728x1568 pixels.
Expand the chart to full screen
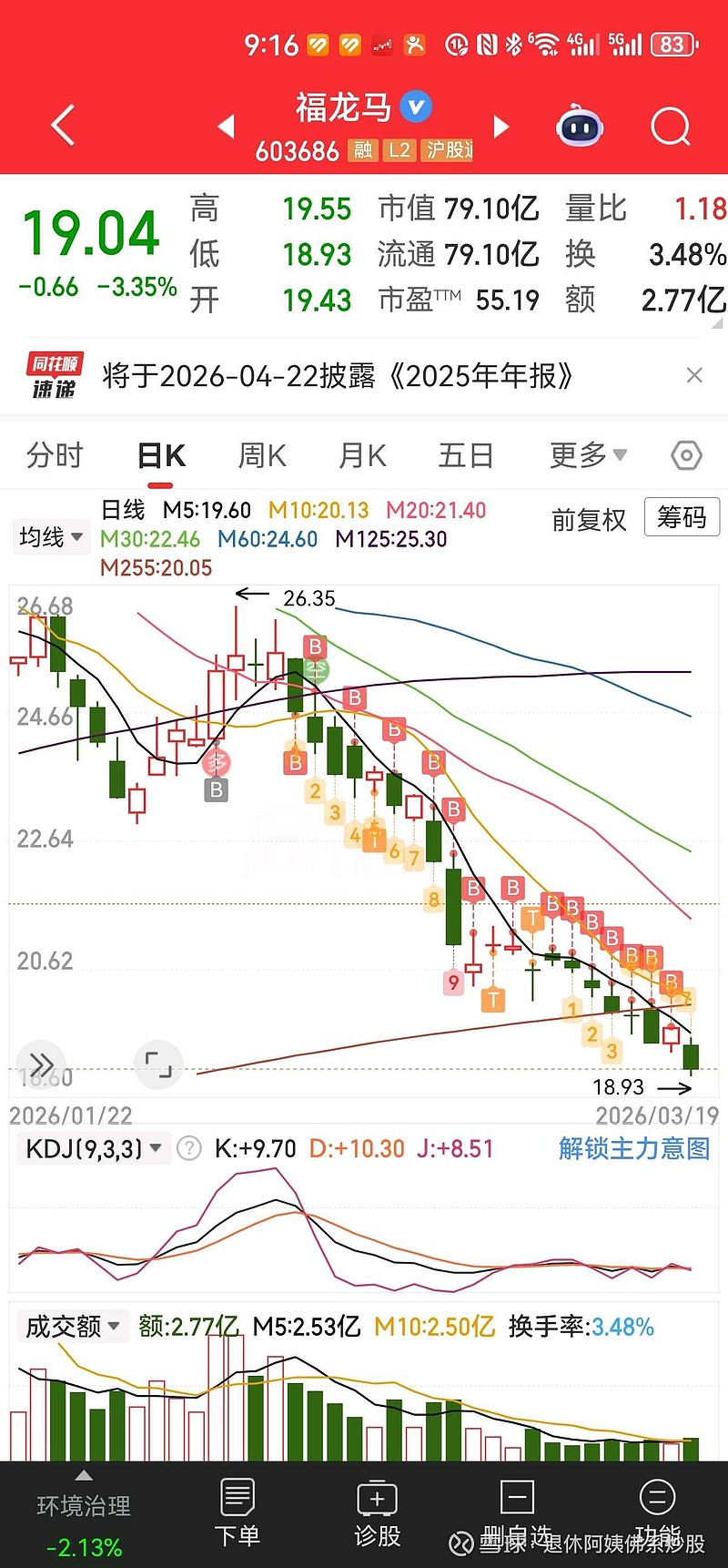click(x=158, y=1064)
